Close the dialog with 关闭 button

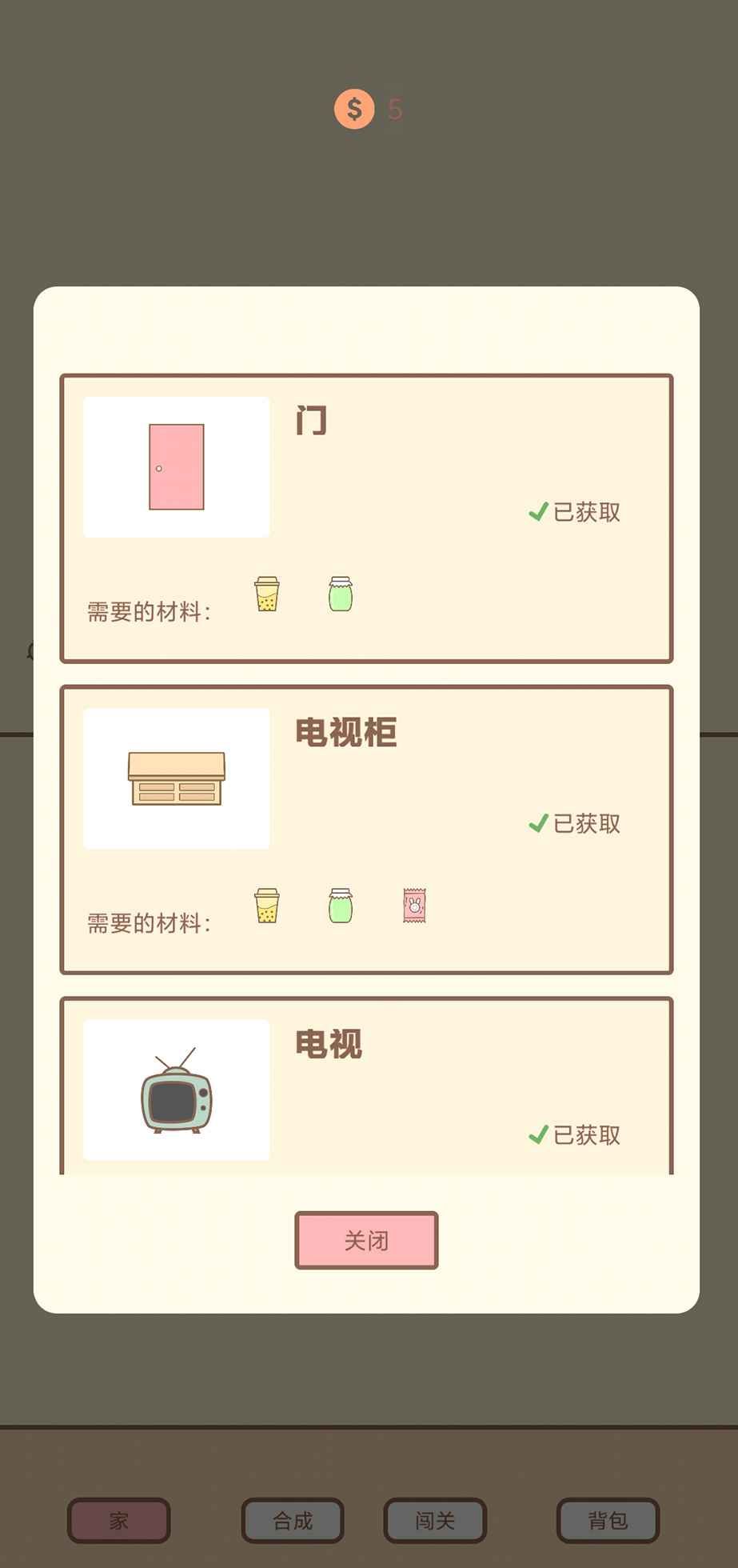tap(366, 1240)
